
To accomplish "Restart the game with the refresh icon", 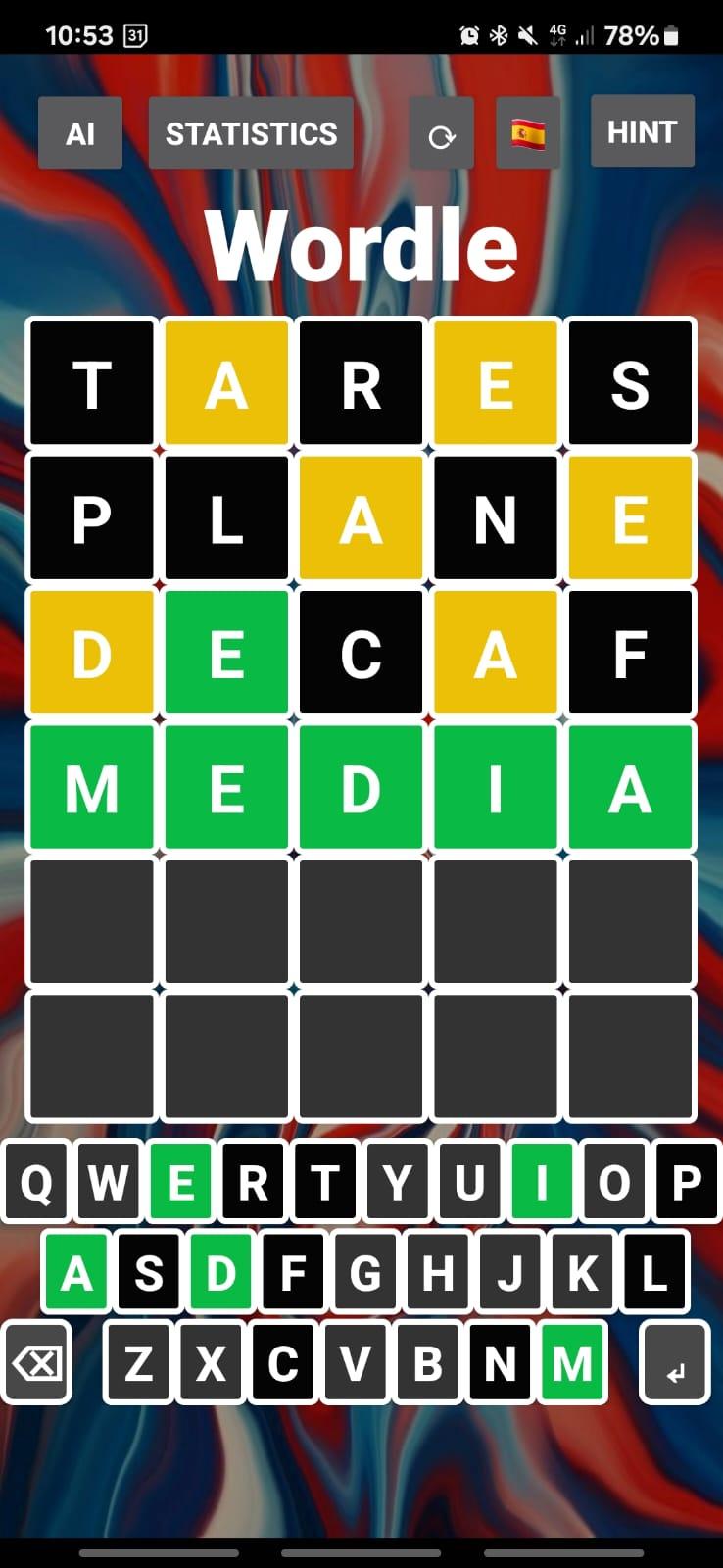I will 442,133.
